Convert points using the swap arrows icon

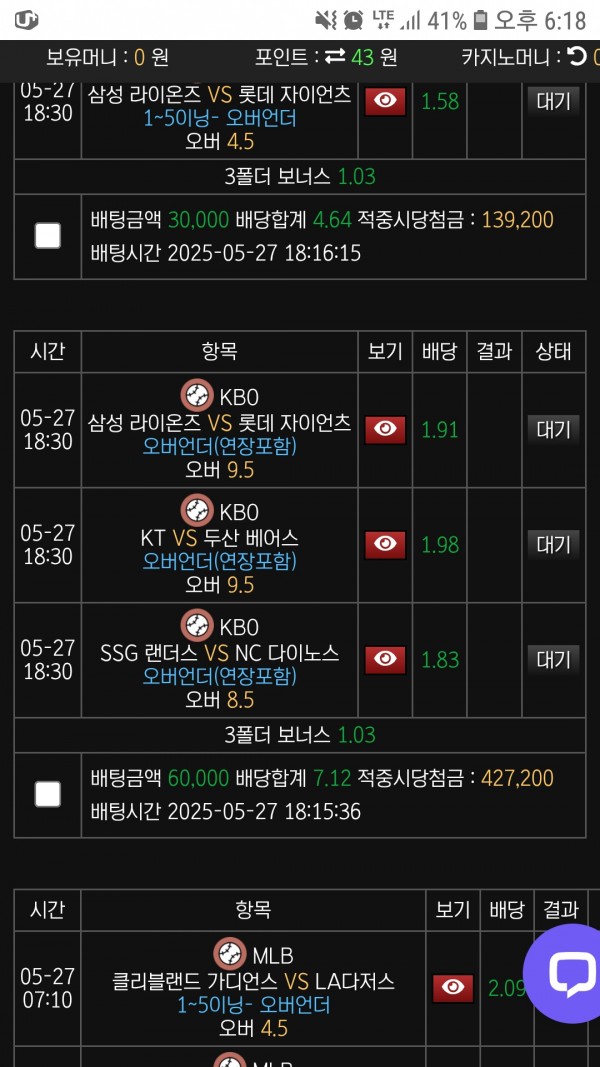(x=335, y=57)
